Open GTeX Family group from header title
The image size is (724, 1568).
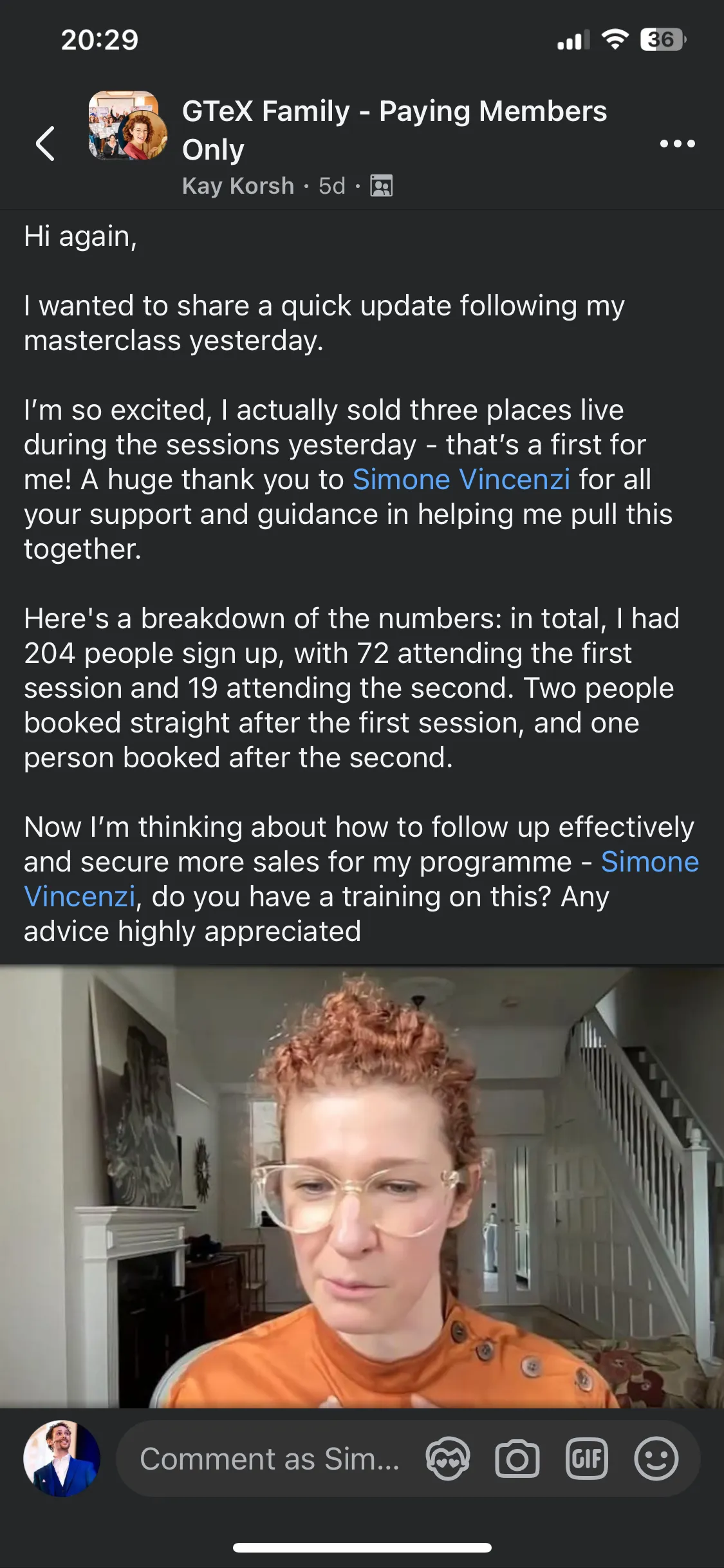pyautogui.click(x=394, y=130)
